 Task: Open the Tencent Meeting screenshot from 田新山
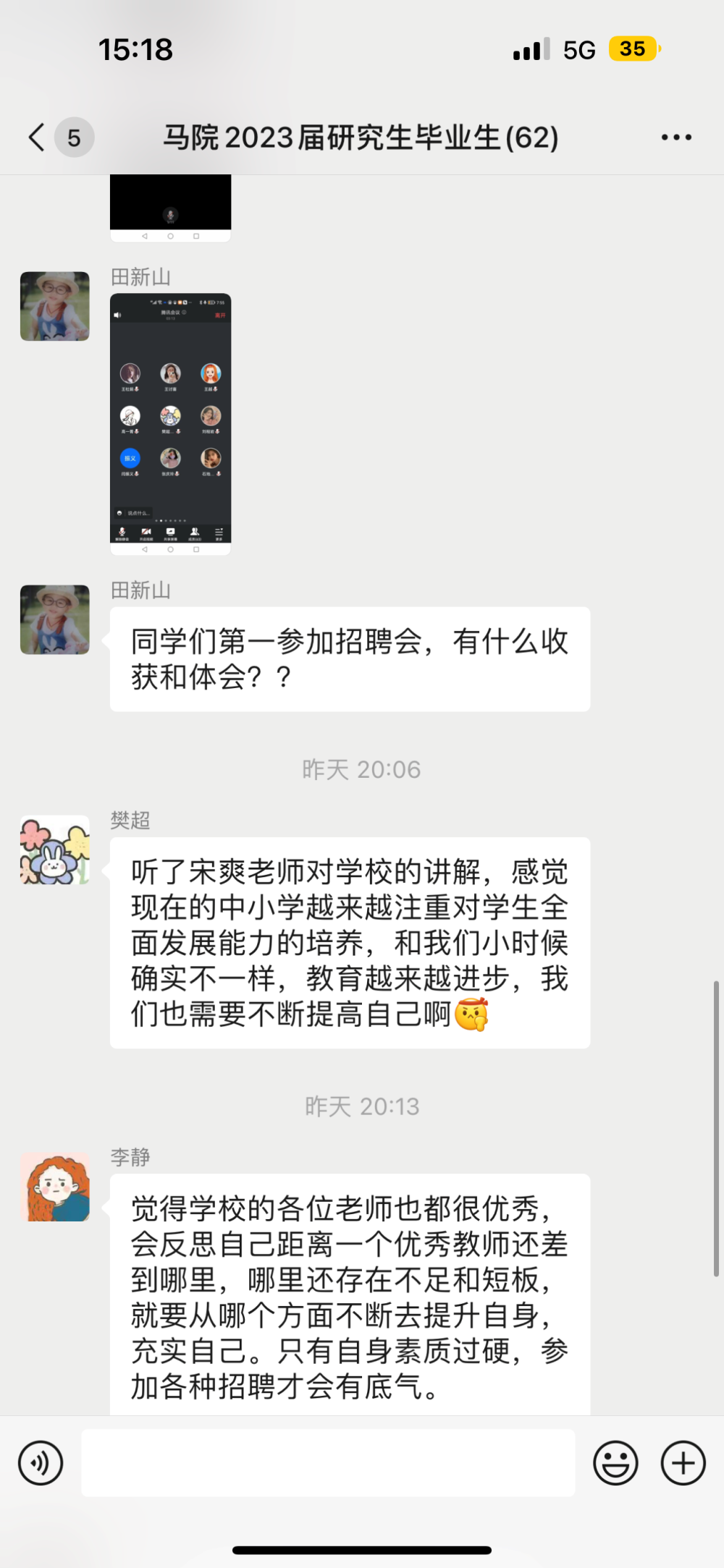[x=170, y=424]
